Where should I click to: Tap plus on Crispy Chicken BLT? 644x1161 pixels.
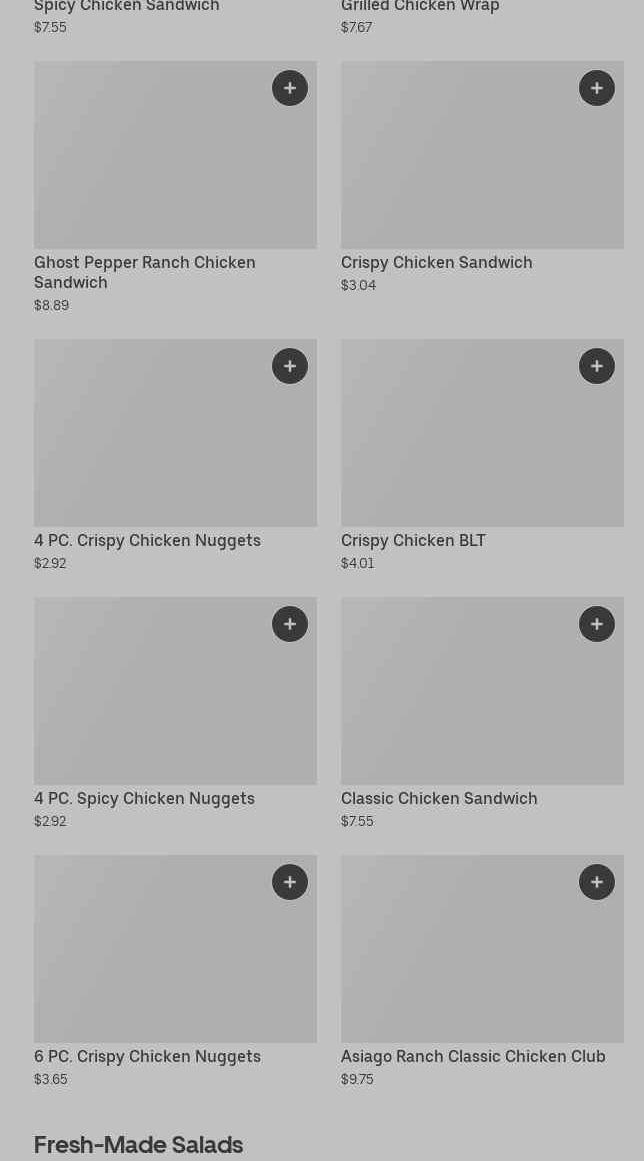point(597,366)
